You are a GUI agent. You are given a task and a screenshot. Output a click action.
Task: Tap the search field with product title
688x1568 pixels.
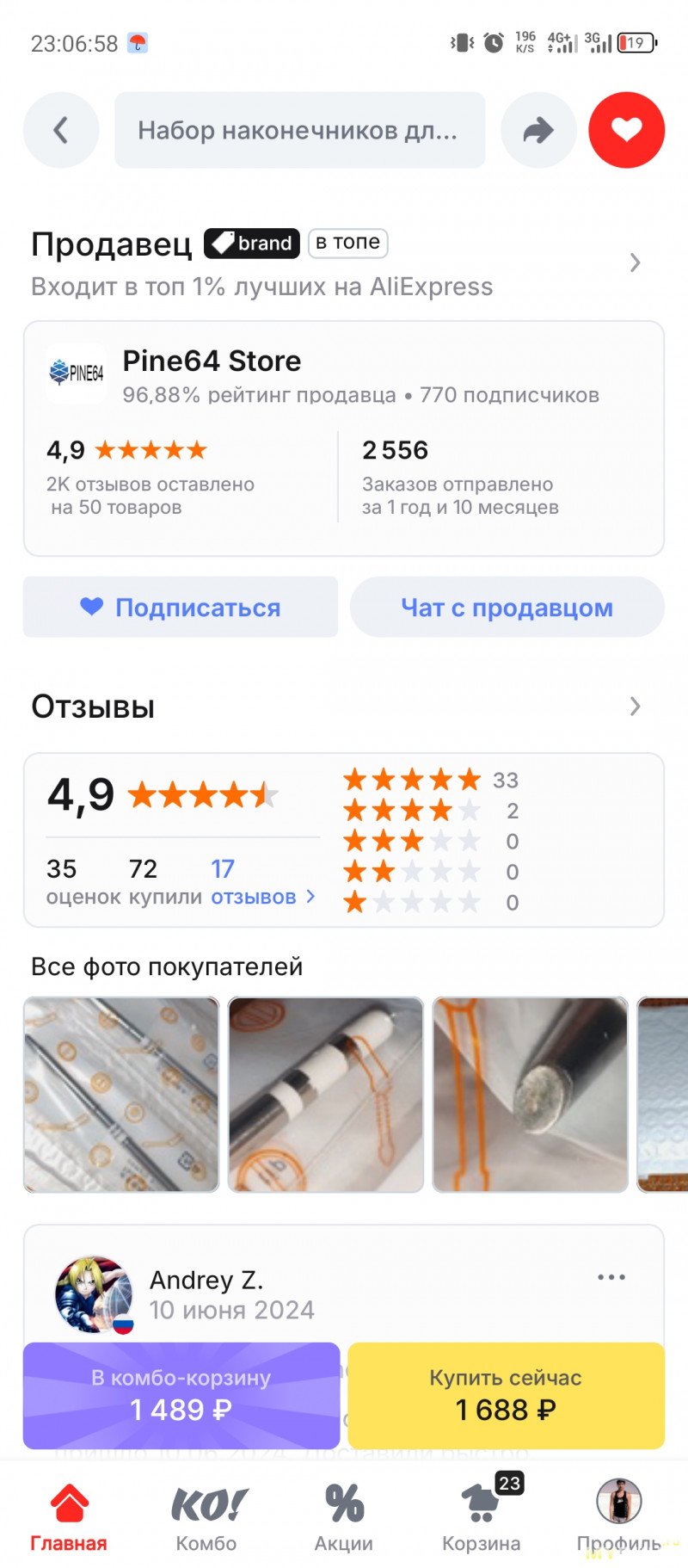(x=299, y=130)
